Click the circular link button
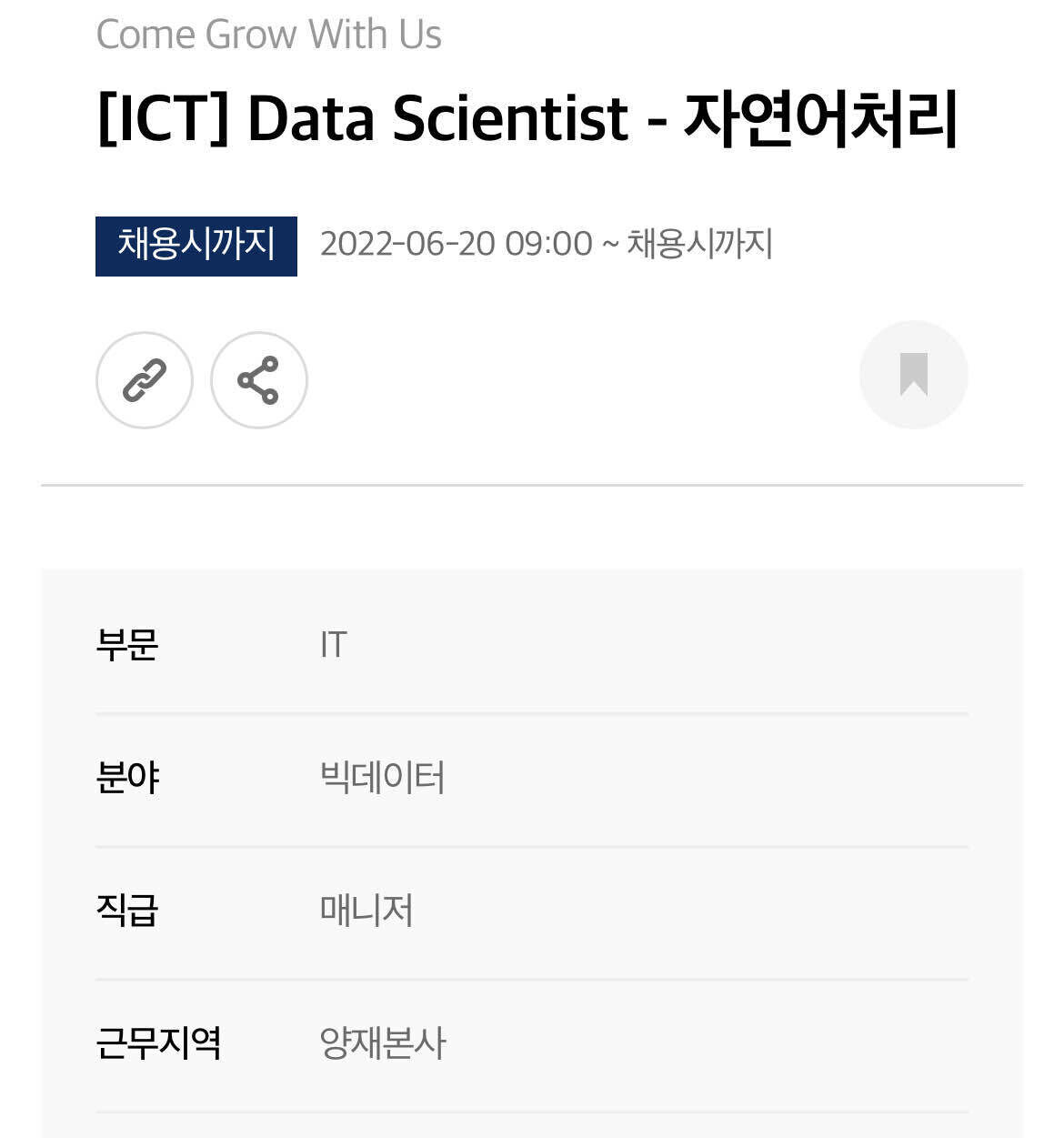Viewport: 1064px width, 1138px height. click(x=146, y=379)
